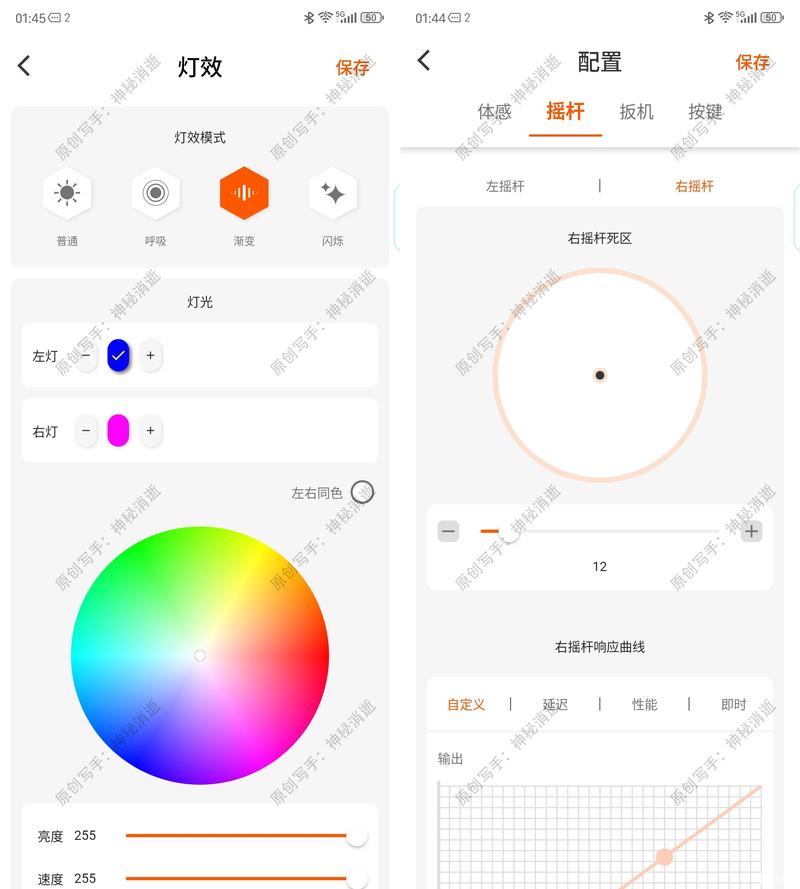Open the 按键 tab
This screenshot has width=800, height=889.
pyautogui.click(x=705, y=112)
